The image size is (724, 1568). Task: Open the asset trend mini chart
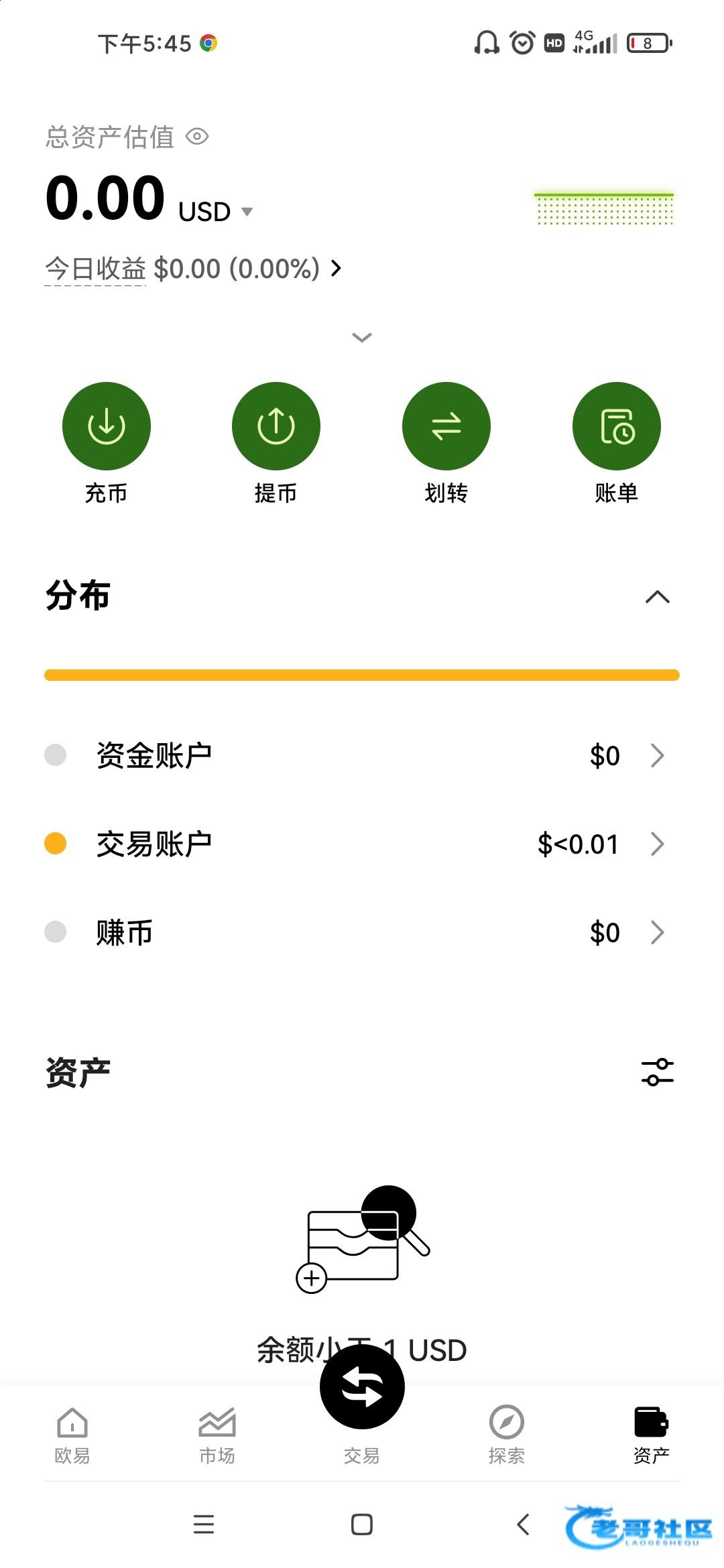pyautogui.click(x=604, y=209)
